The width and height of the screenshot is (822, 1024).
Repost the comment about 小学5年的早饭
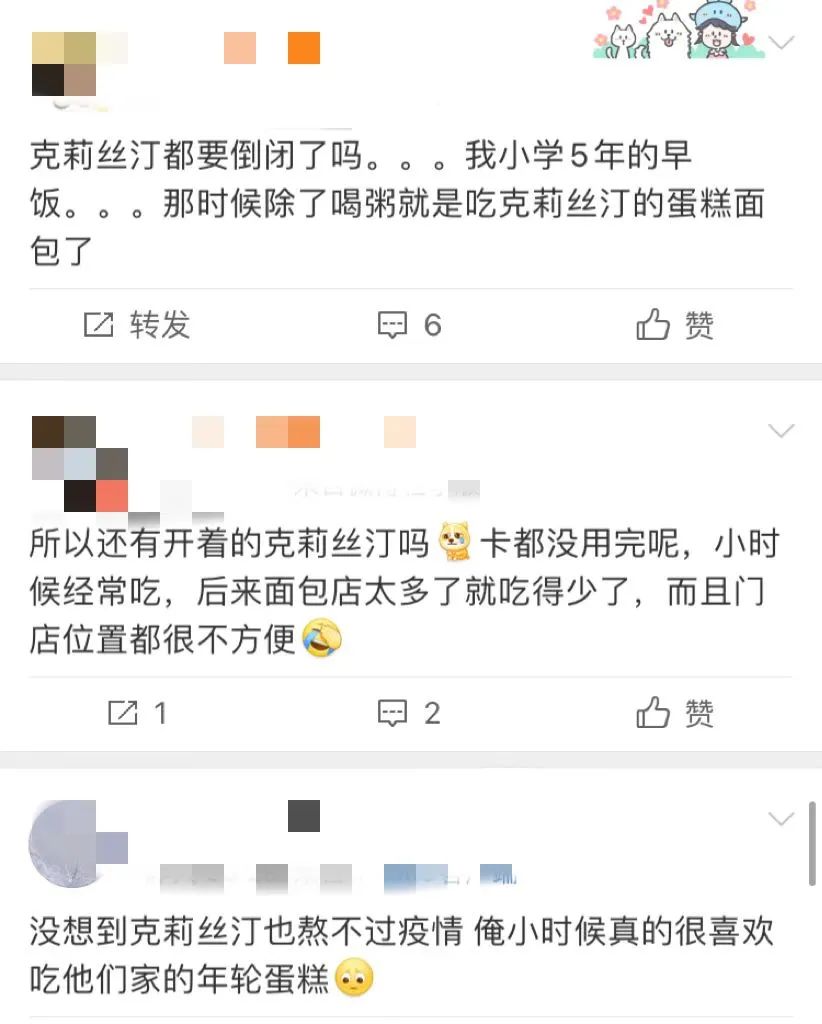(137, 325)
